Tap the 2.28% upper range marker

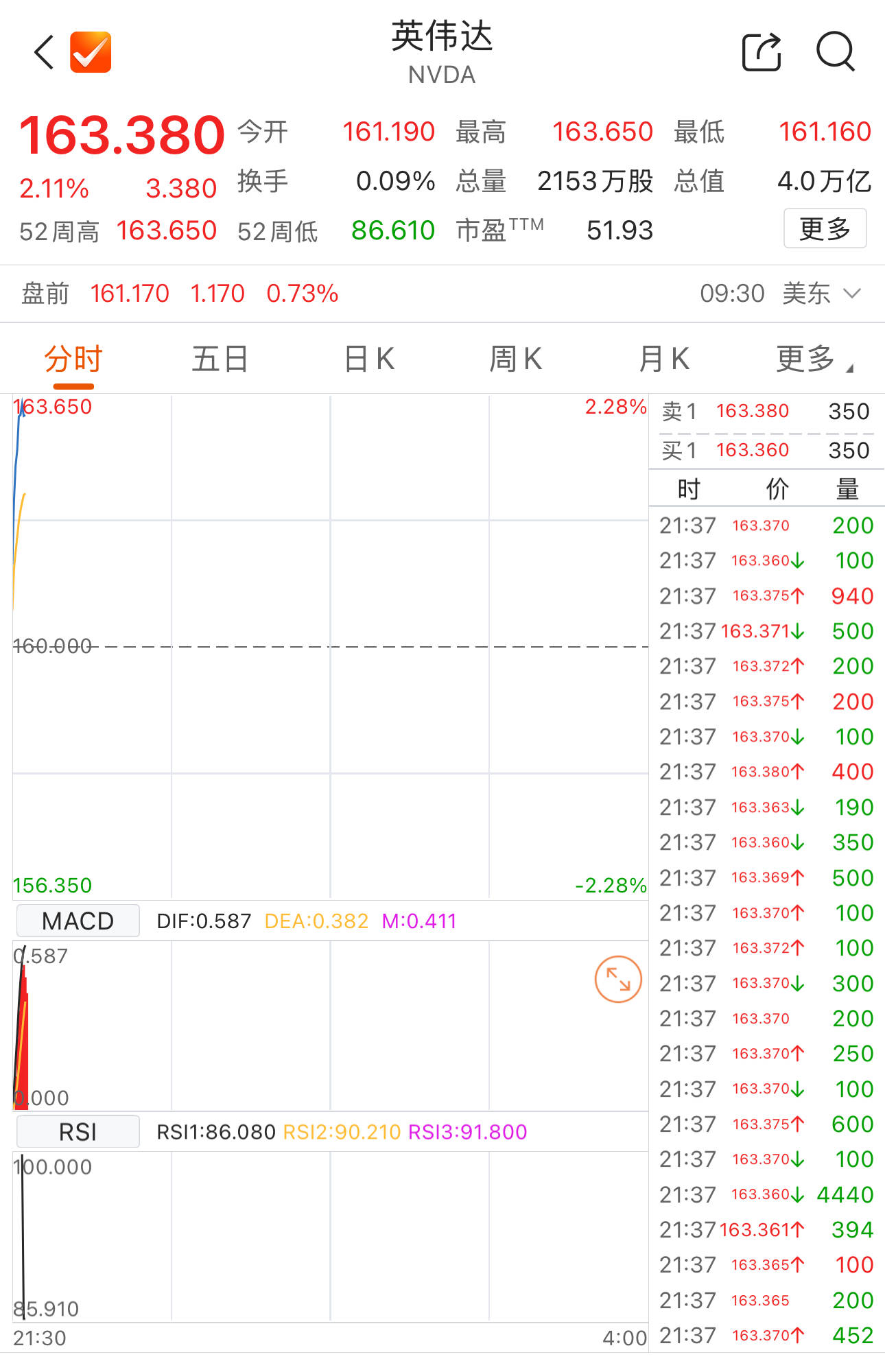pos(615,406)
